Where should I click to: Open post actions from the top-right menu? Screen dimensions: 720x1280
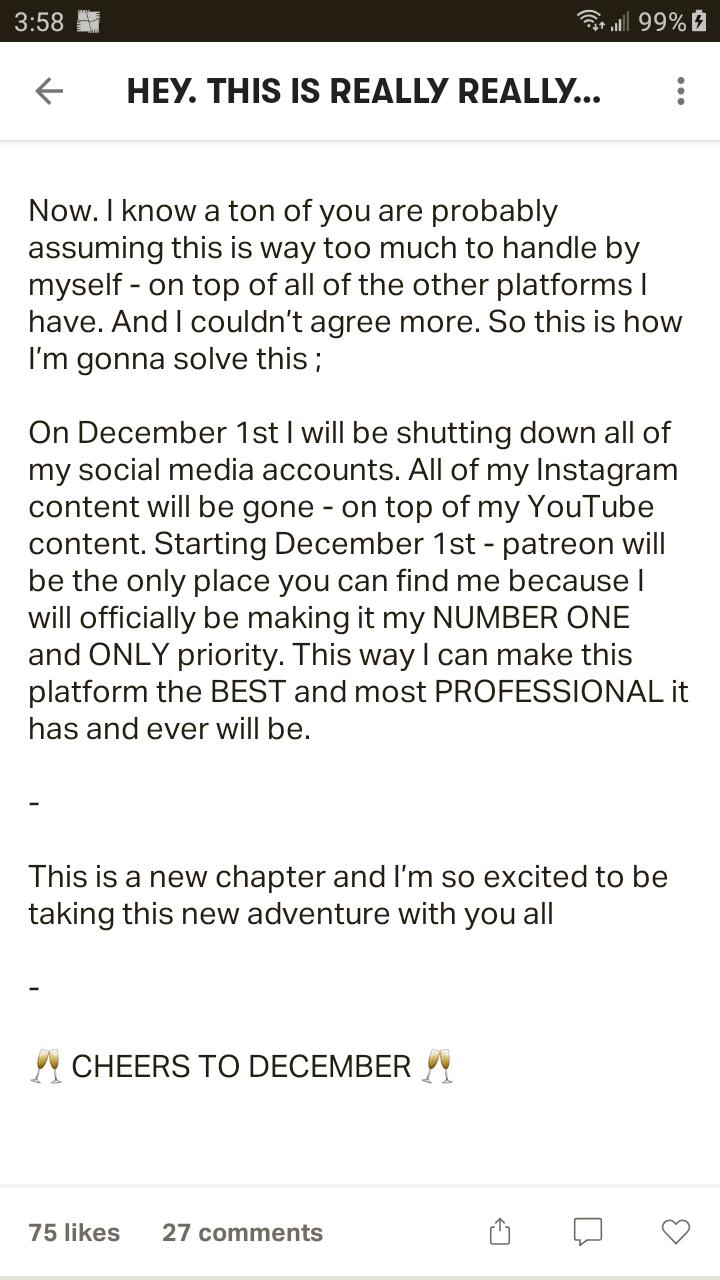point(681,91)
